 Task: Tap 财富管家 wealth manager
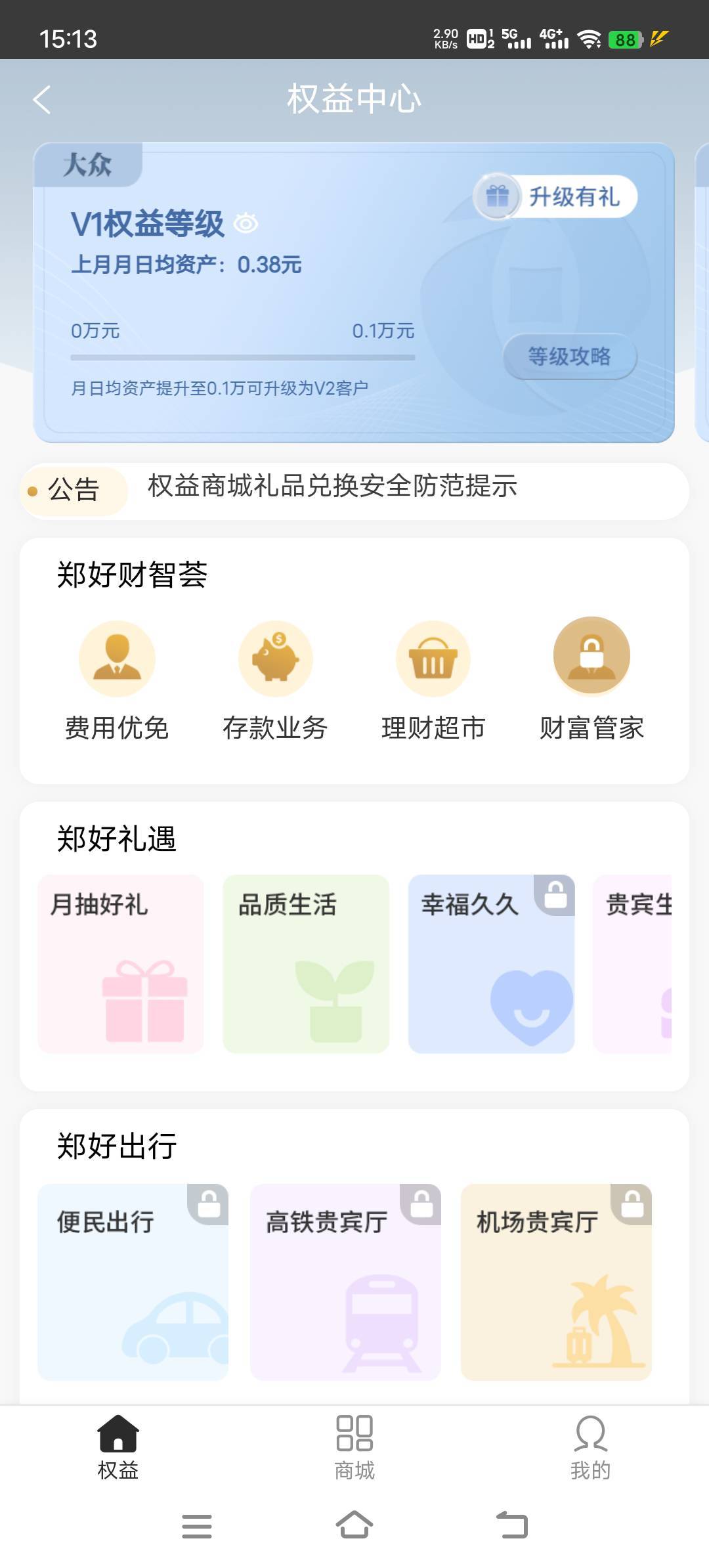coord(591,680)
